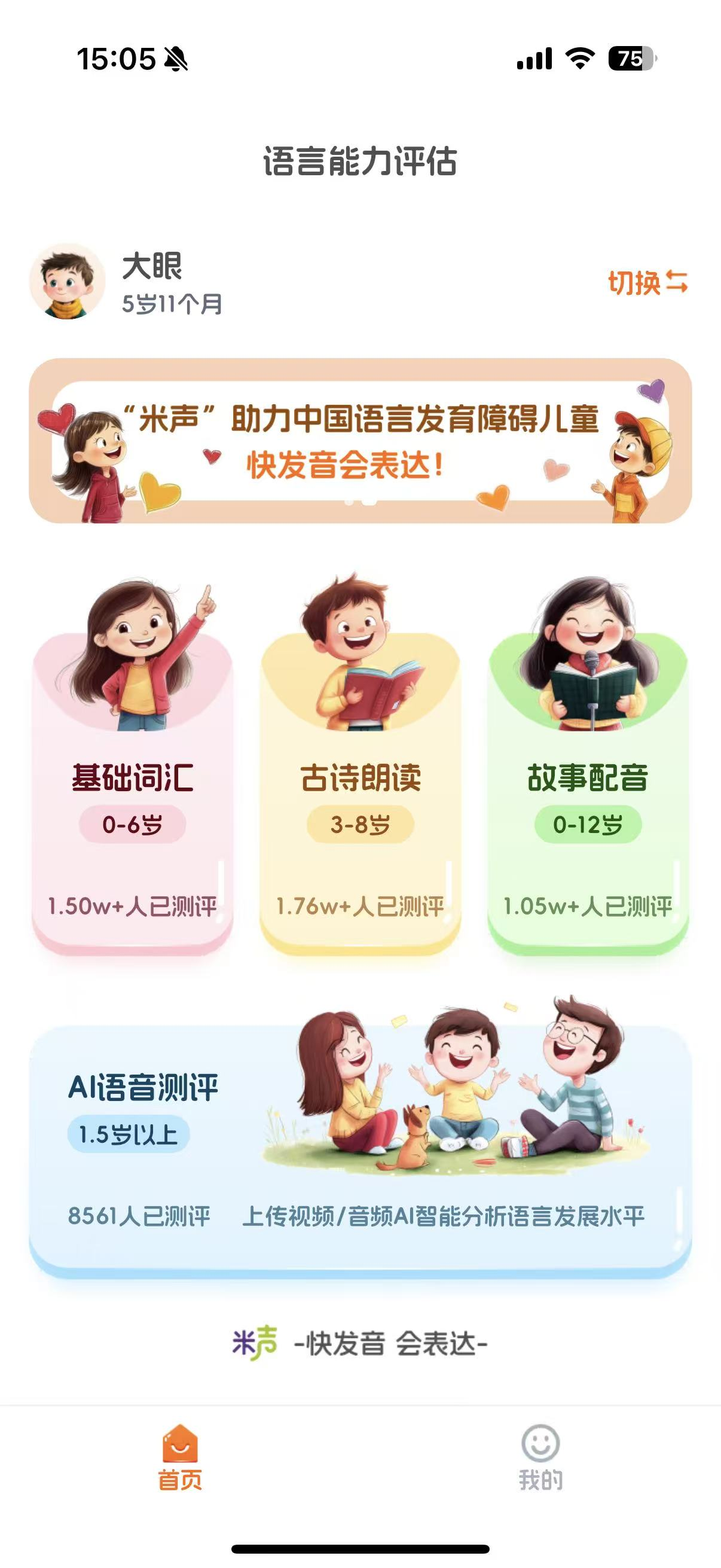Tap 切换 to switch child profile

[647, 283]
